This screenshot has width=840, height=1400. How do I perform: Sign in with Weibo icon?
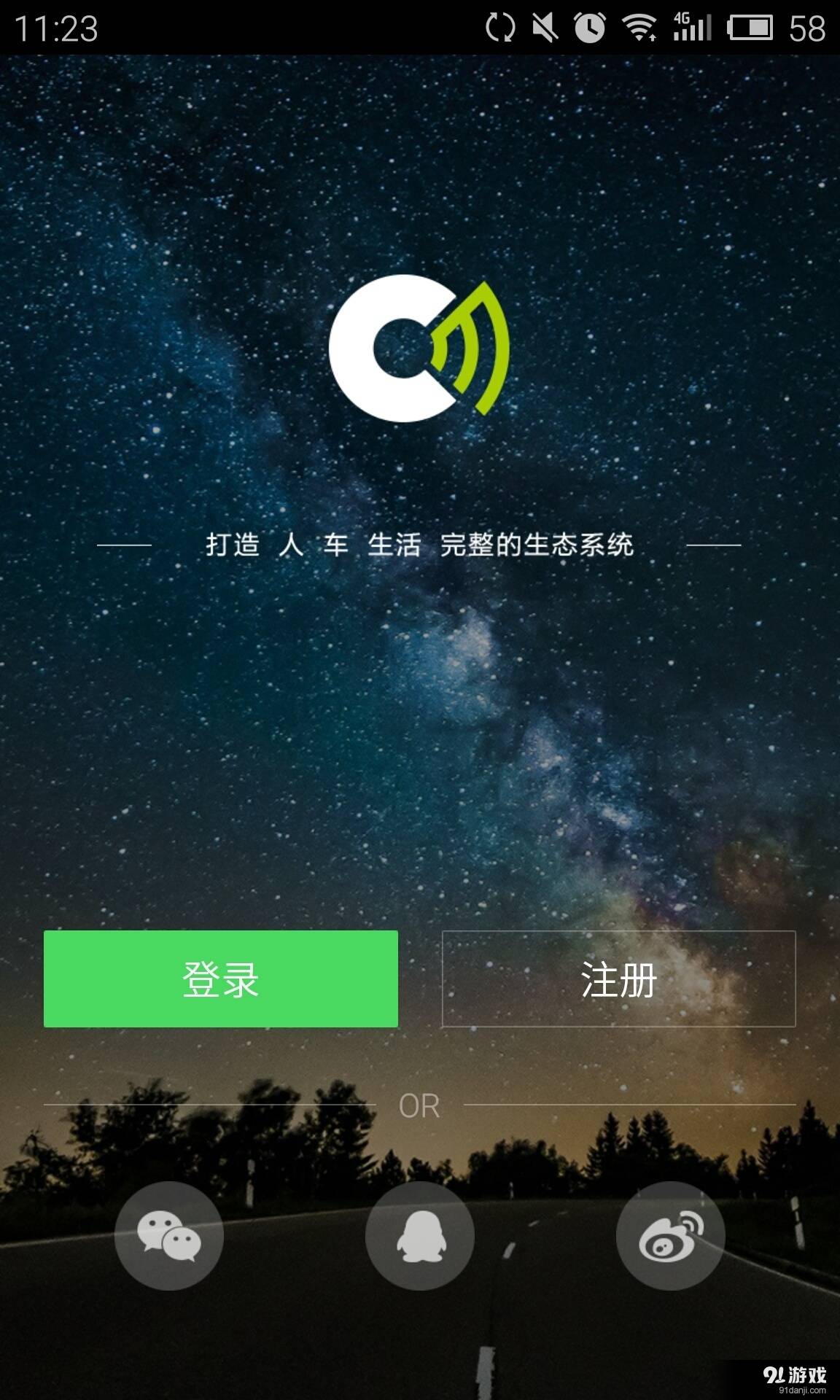point(670,1235)
